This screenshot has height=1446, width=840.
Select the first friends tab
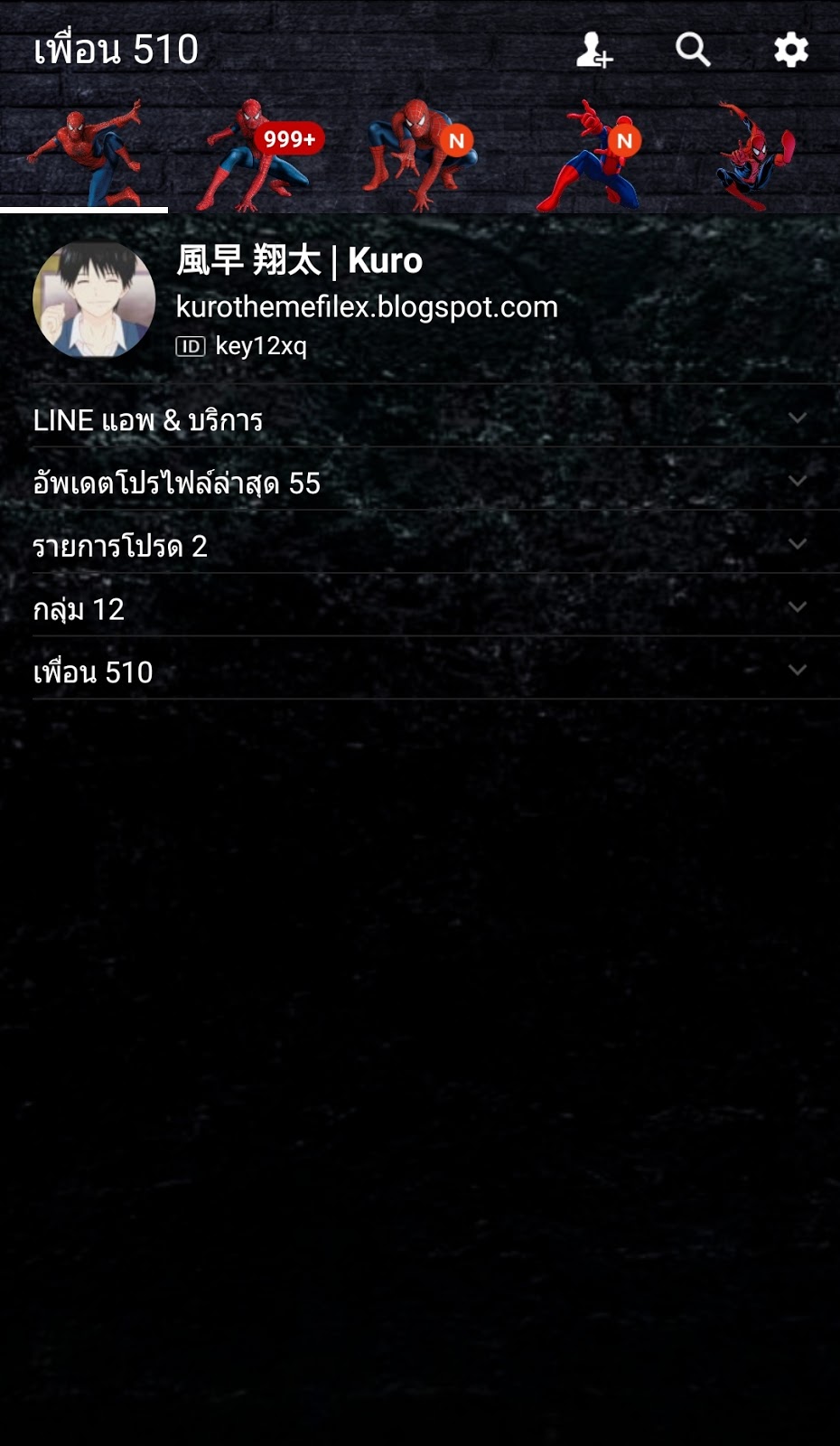(84, 154)
